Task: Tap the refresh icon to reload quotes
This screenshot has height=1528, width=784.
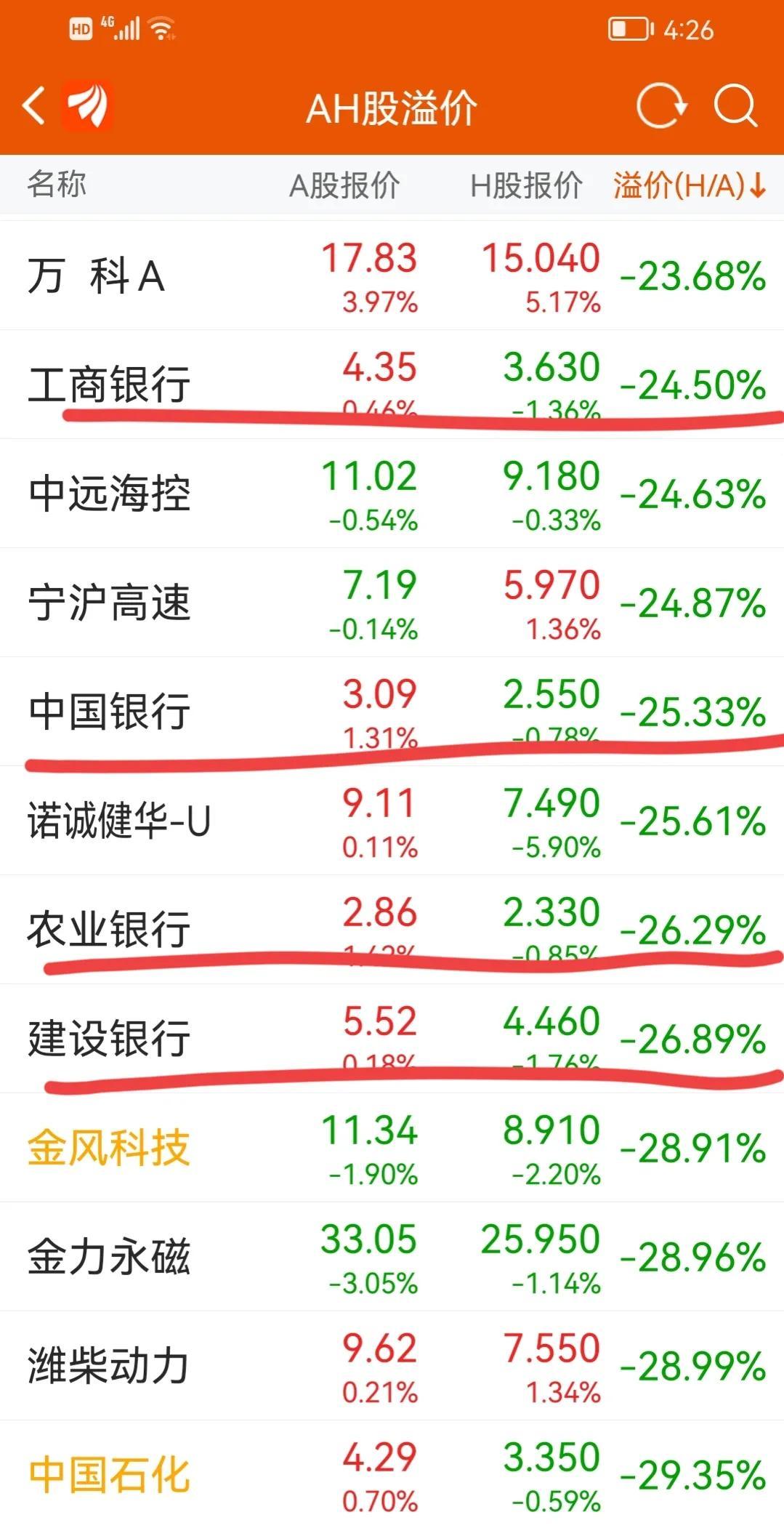Action: click(660, 106)
